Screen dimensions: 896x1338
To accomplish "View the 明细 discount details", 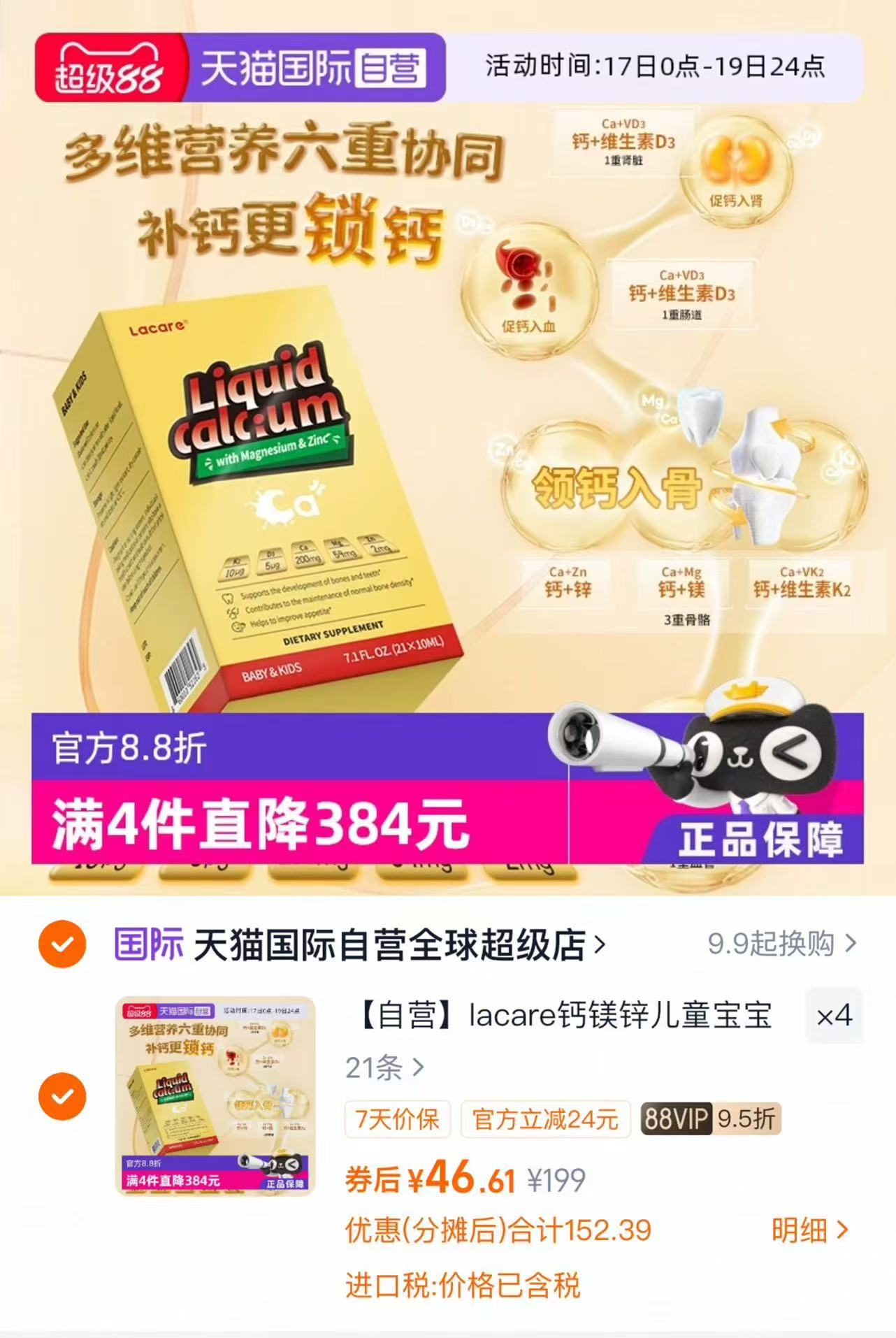I will point(809,1230).
